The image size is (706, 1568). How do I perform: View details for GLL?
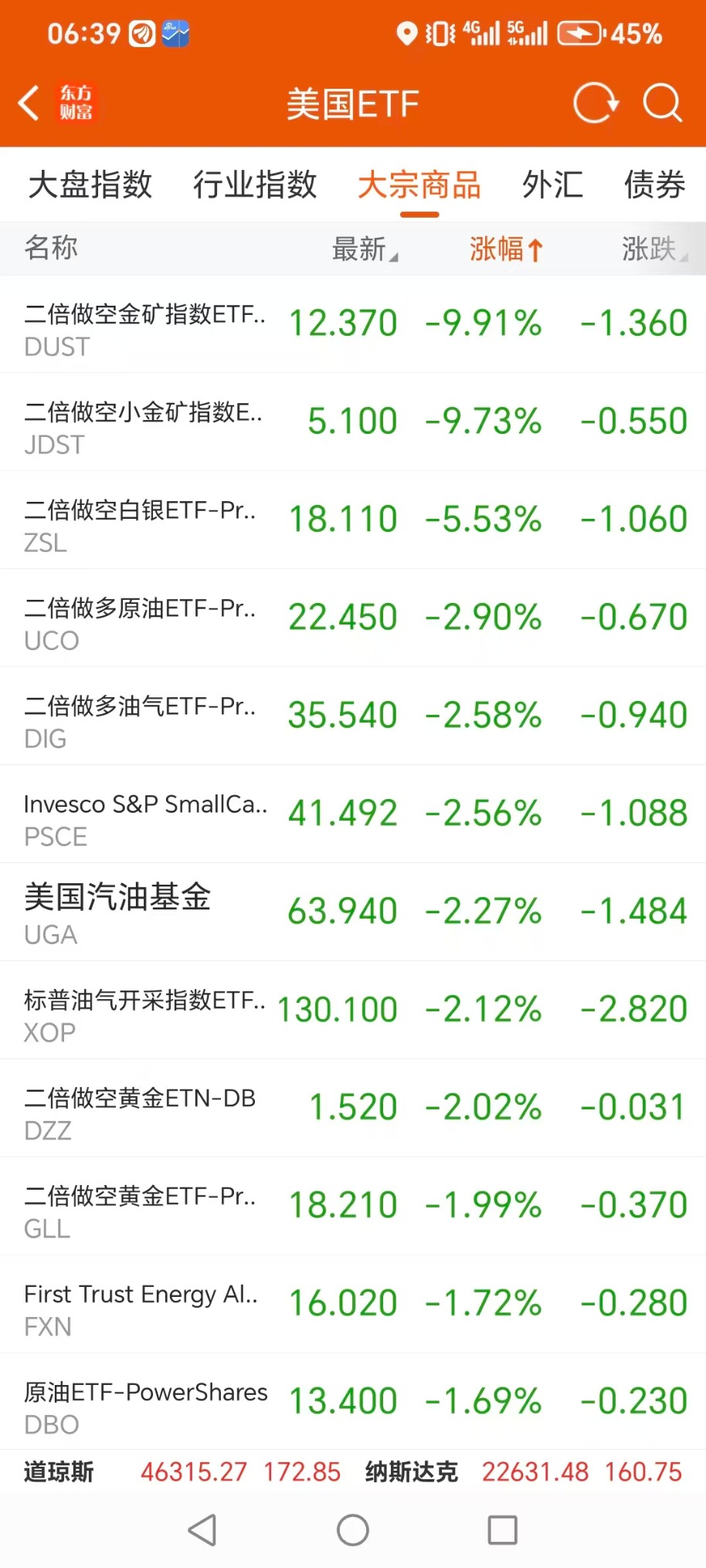353,1207
